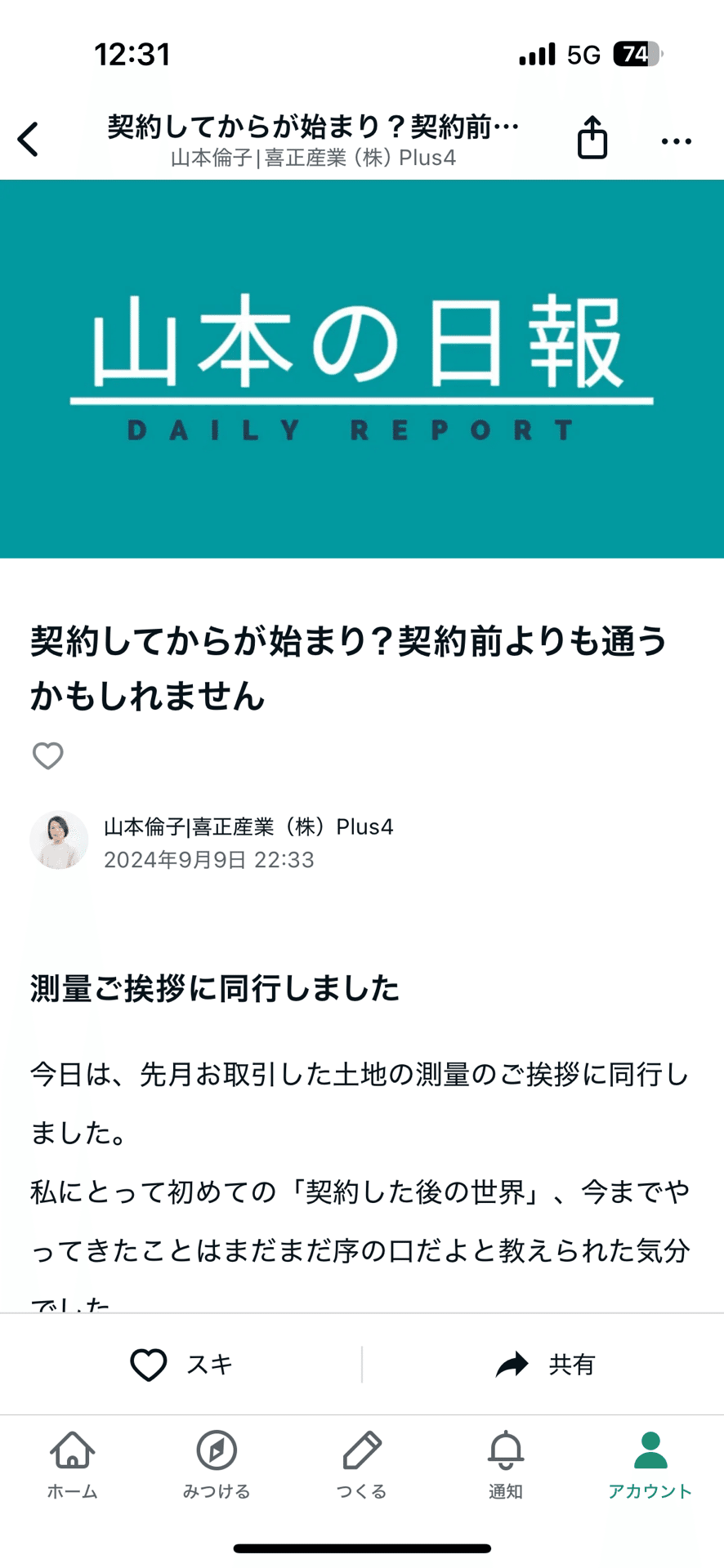
Task: Like the article with the small heart under the title
Action: coord(47,755)
